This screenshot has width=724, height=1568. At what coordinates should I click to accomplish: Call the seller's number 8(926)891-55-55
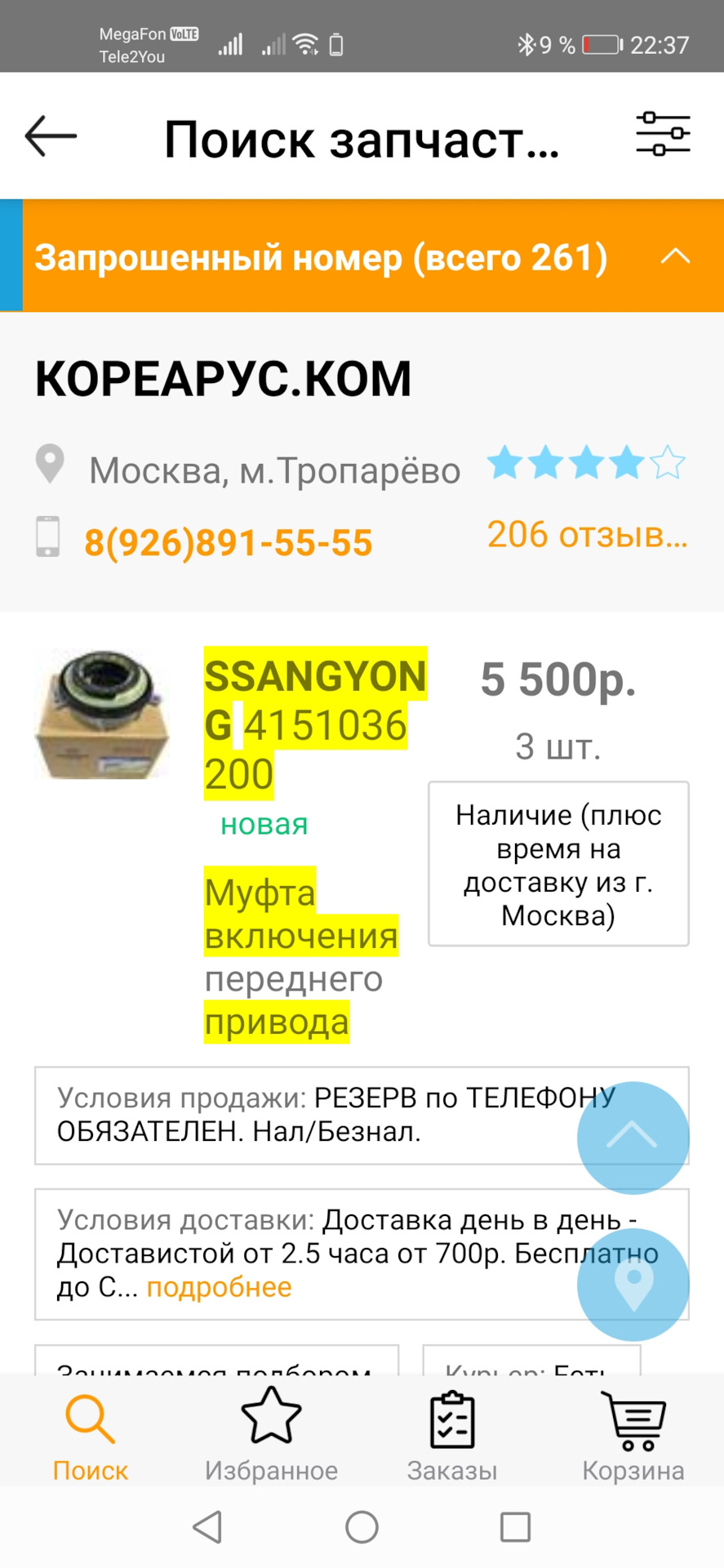[228, 542]
